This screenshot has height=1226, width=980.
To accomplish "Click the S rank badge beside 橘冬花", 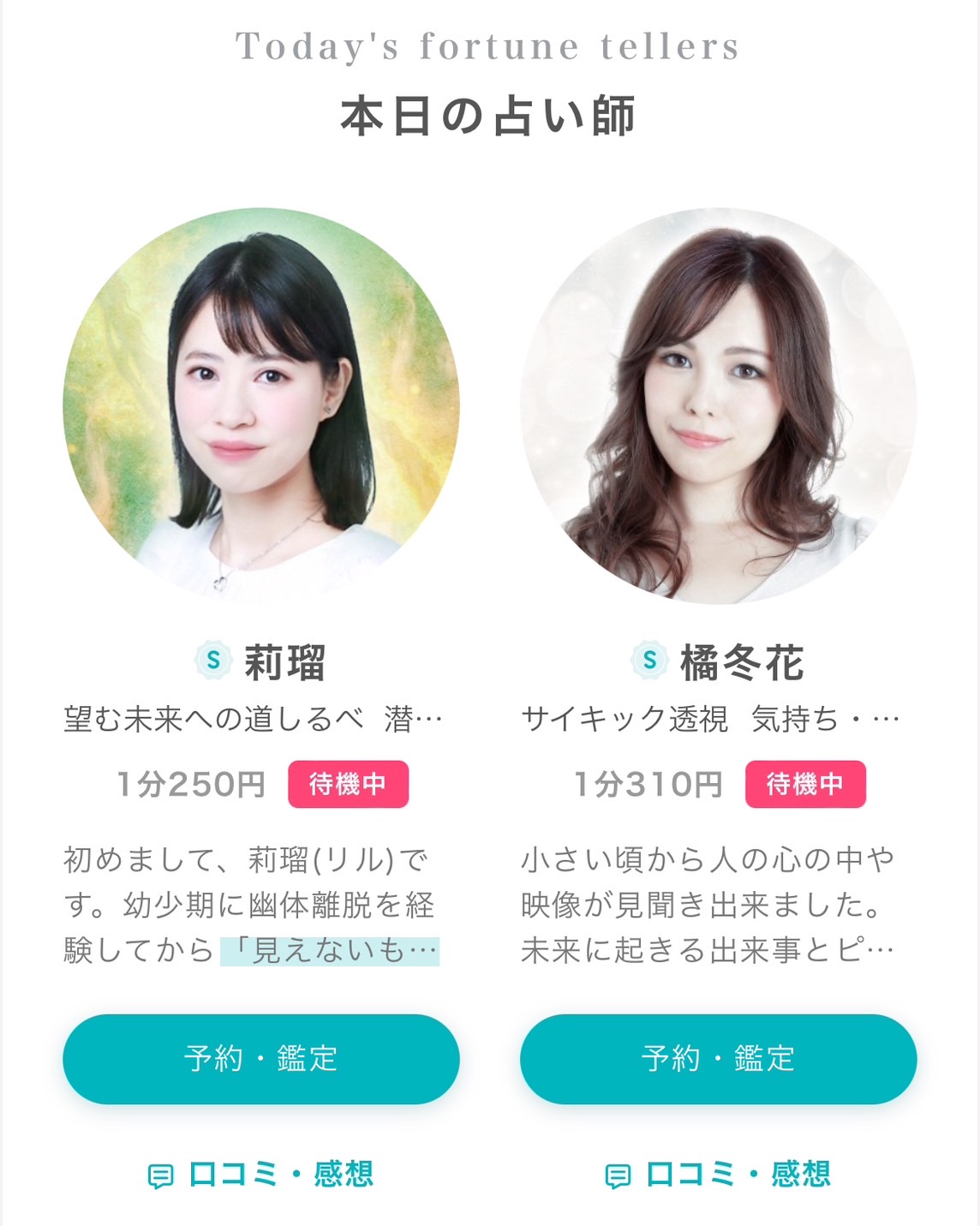I will click(648, 661).
